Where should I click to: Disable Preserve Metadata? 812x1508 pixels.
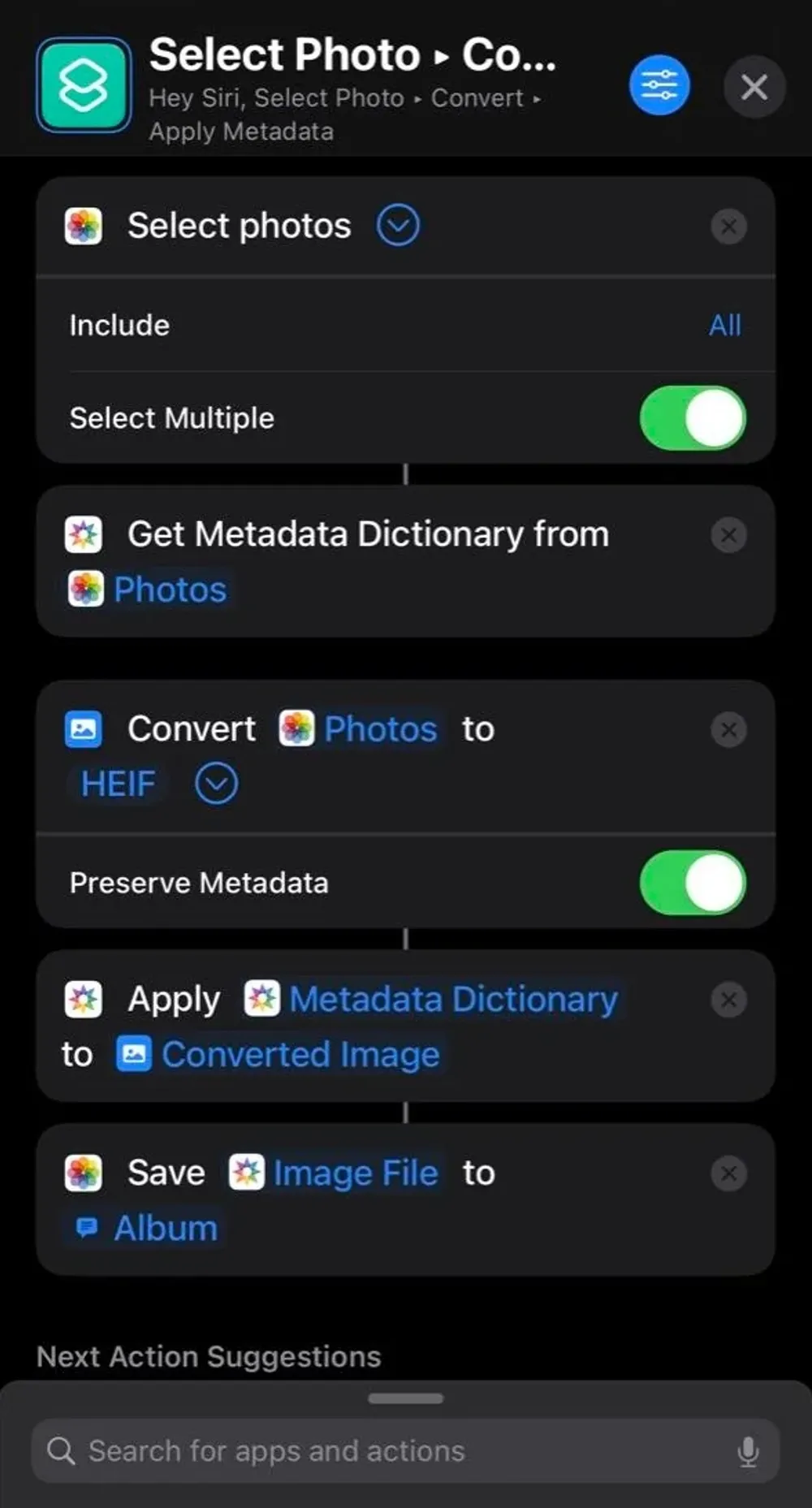(x=693, y=883)
